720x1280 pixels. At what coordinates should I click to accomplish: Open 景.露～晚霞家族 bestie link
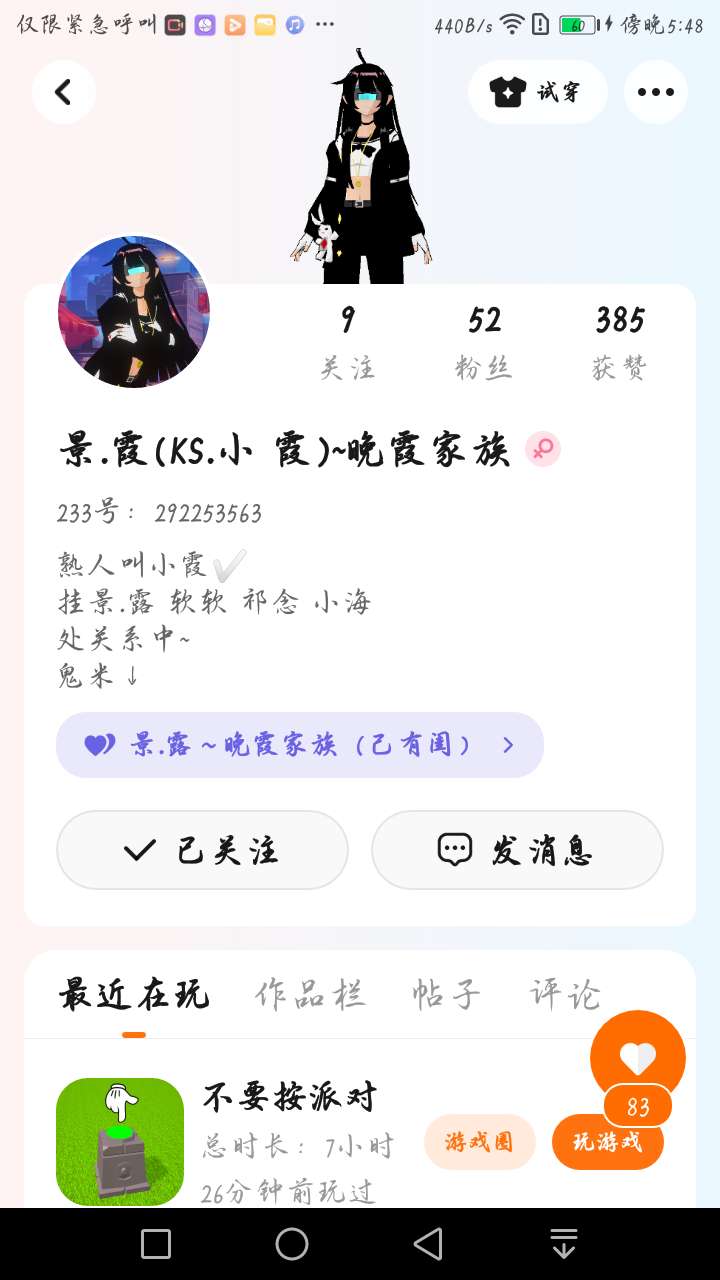[300, 745]
